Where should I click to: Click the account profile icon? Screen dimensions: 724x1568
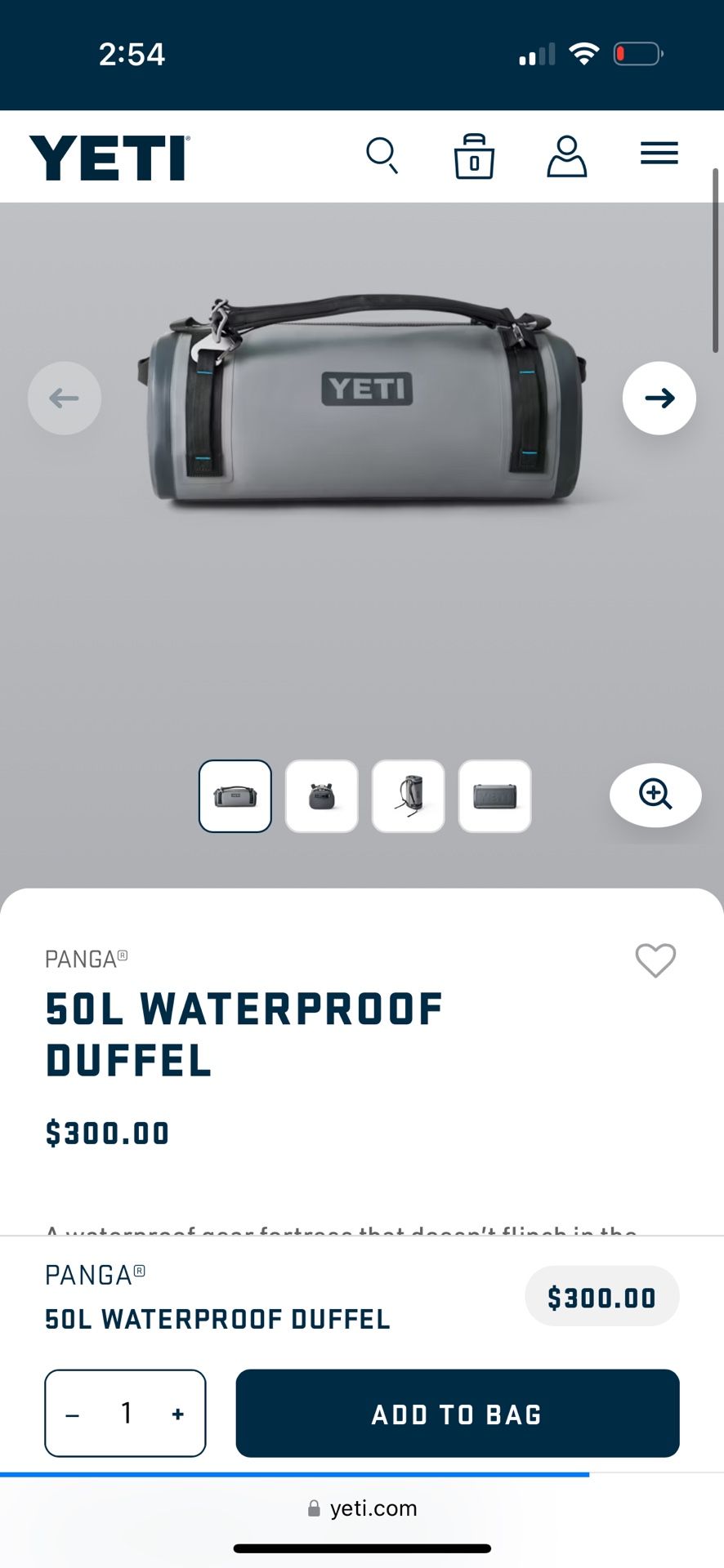568,157
